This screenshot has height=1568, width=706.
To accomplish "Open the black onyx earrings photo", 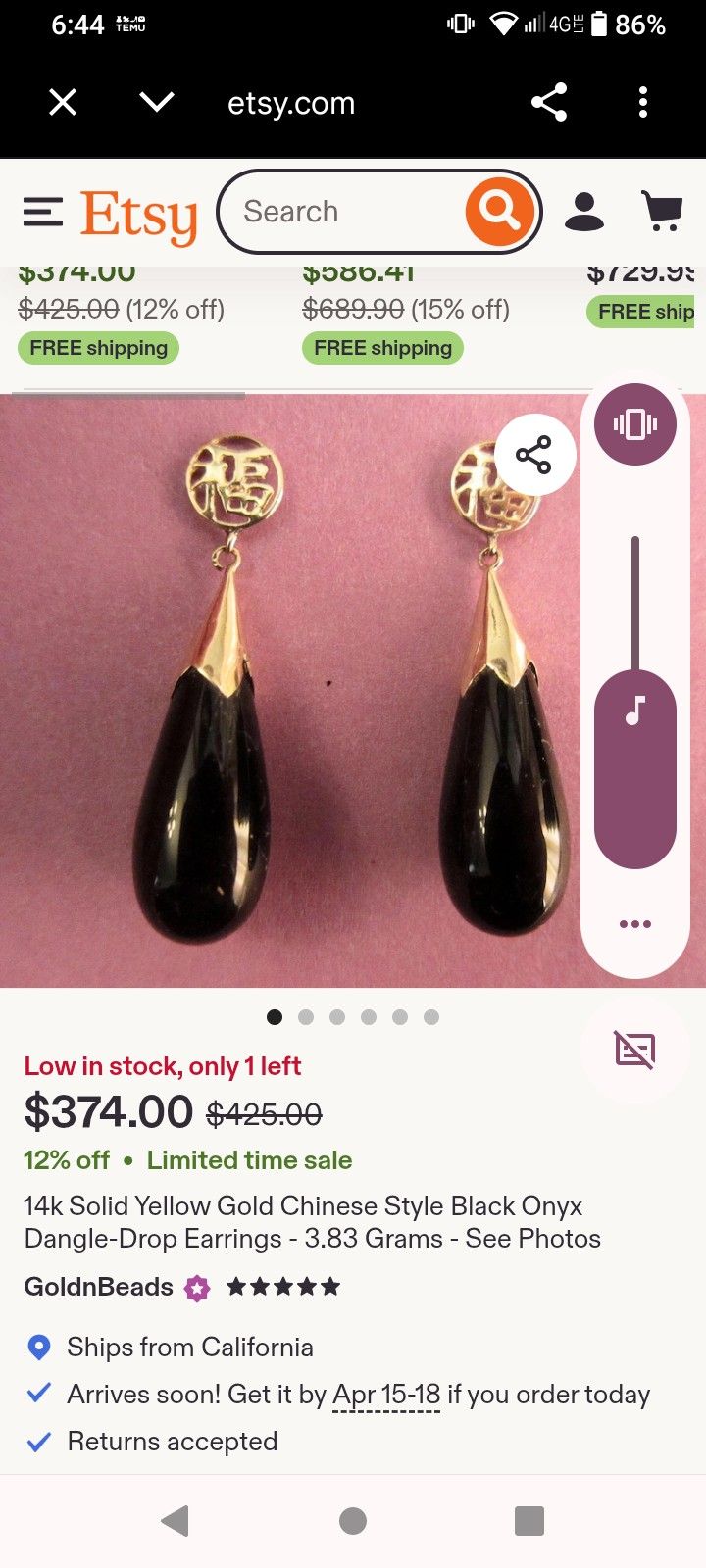I will (x=294, y=691).
